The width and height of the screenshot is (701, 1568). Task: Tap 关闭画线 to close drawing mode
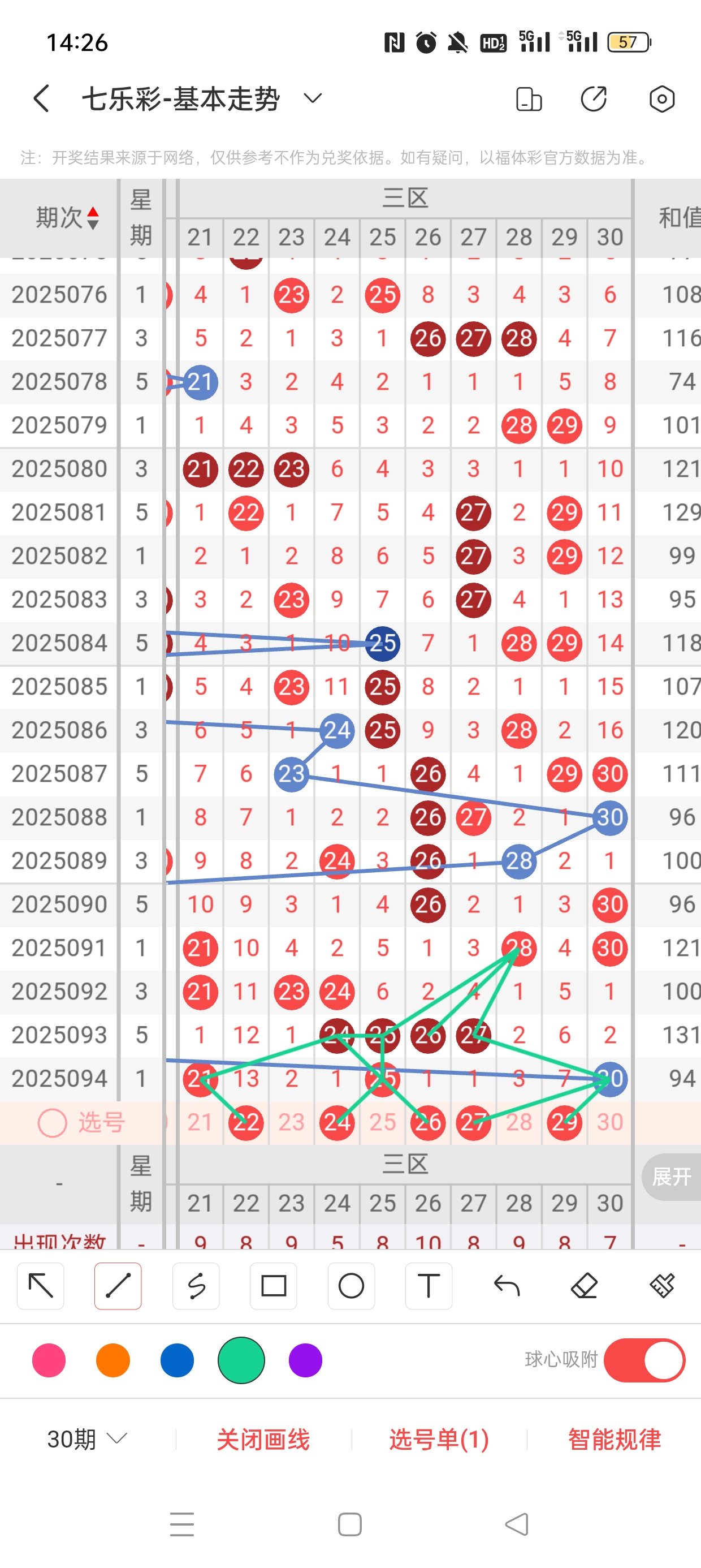[x=263, y=1439]
